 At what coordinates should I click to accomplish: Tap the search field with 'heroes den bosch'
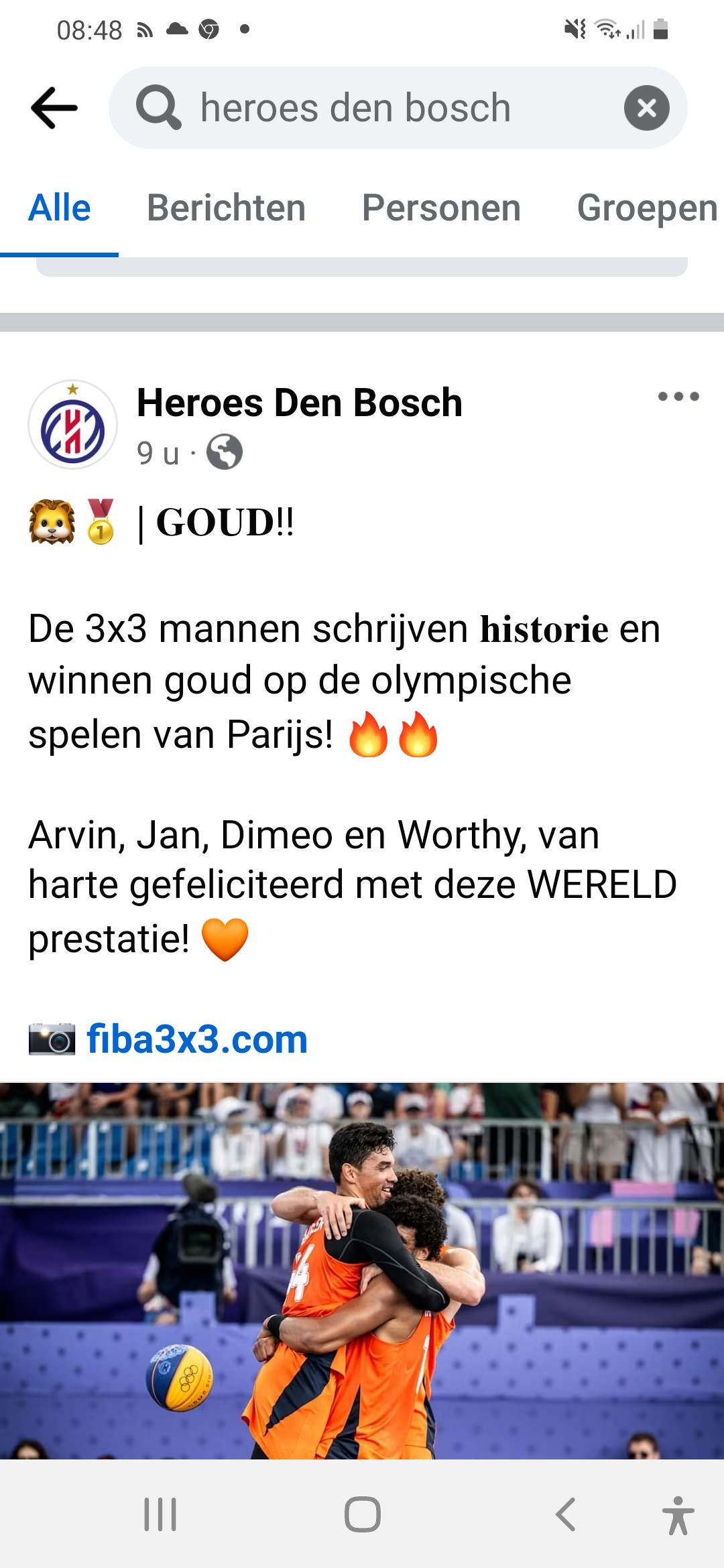pyautogui.click(x=375, y=108)
